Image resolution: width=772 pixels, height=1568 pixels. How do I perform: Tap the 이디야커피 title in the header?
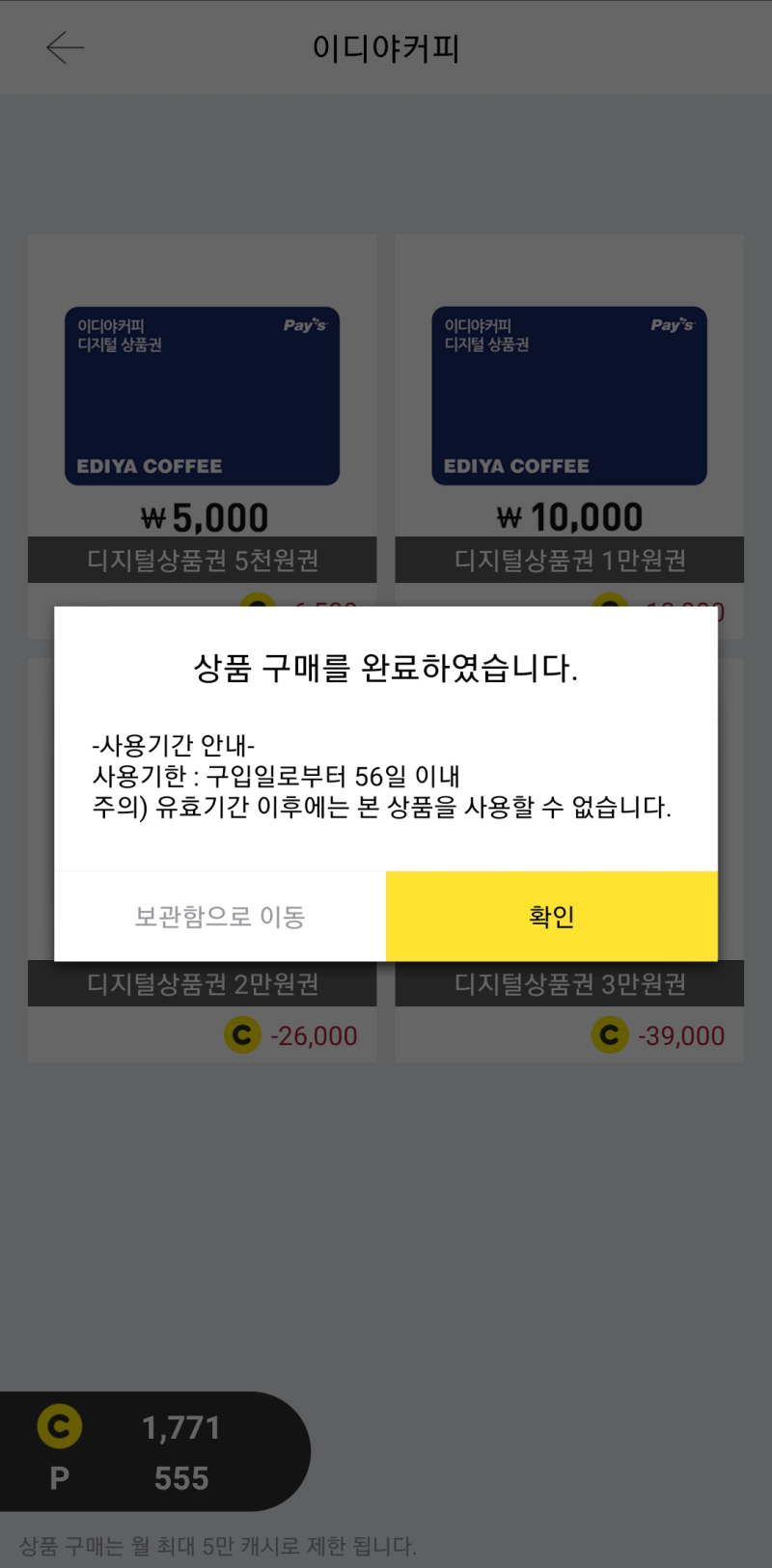coord(385,46)
